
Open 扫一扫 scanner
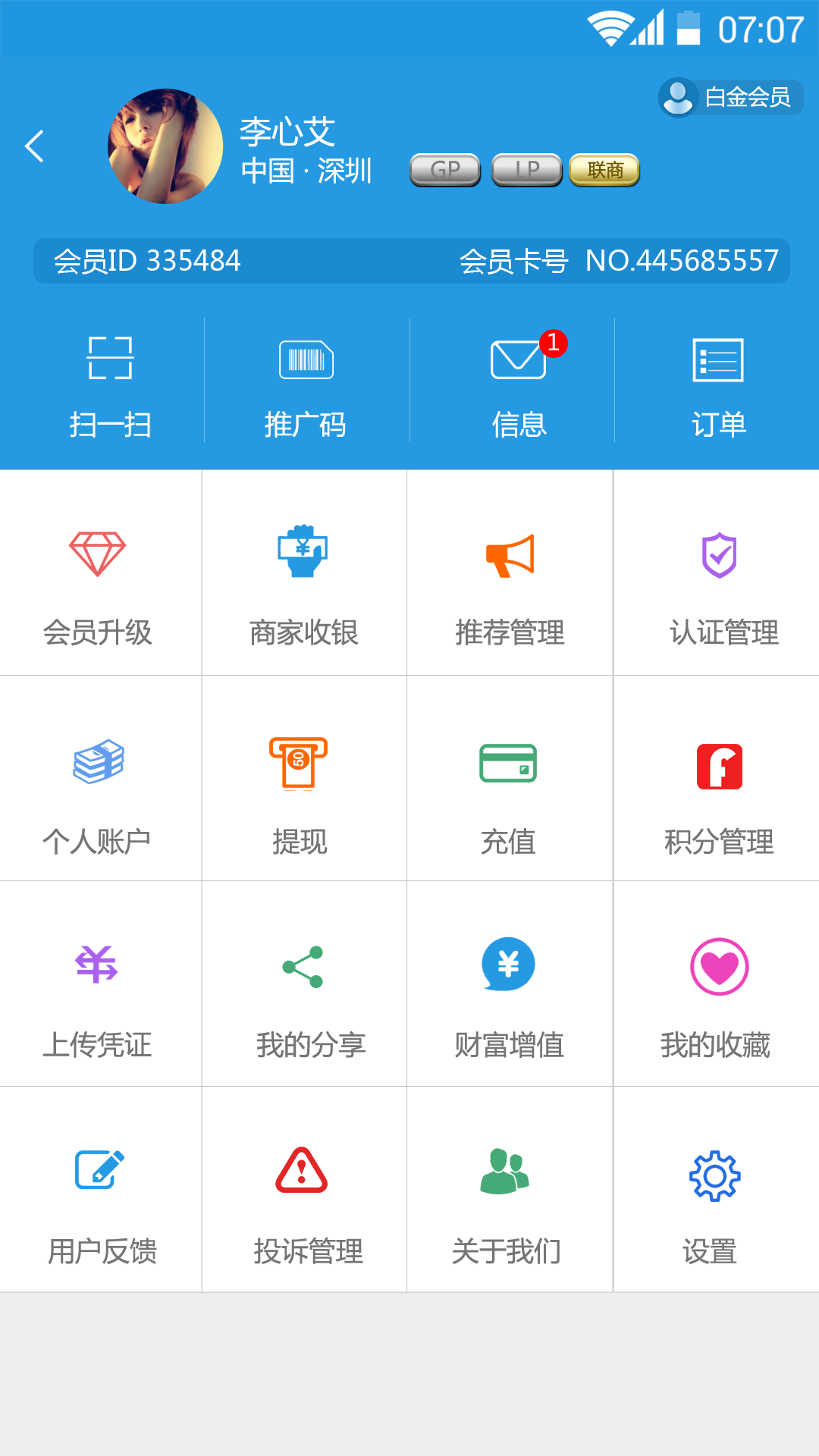tap(110, 383)
